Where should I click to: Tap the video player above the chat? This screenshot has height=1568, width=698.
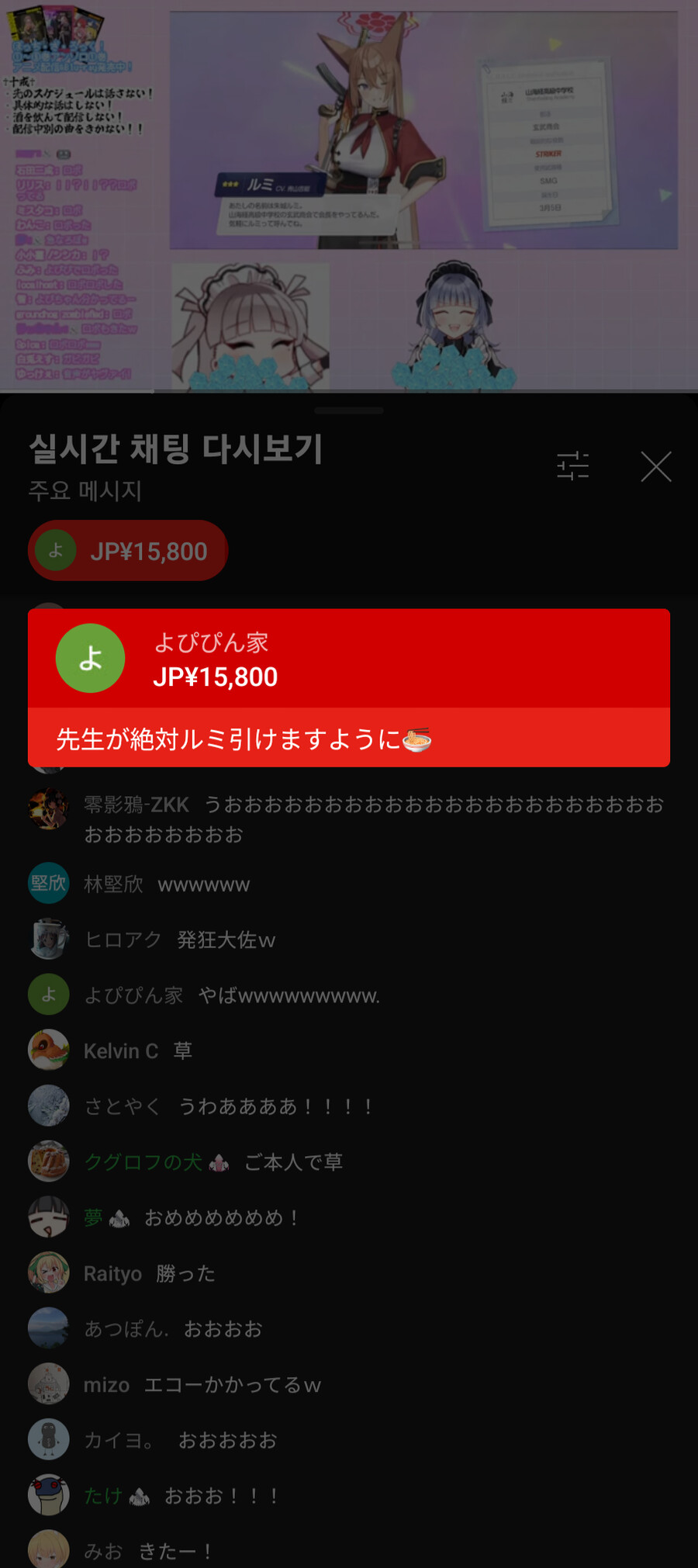click(x=349, y=194)
